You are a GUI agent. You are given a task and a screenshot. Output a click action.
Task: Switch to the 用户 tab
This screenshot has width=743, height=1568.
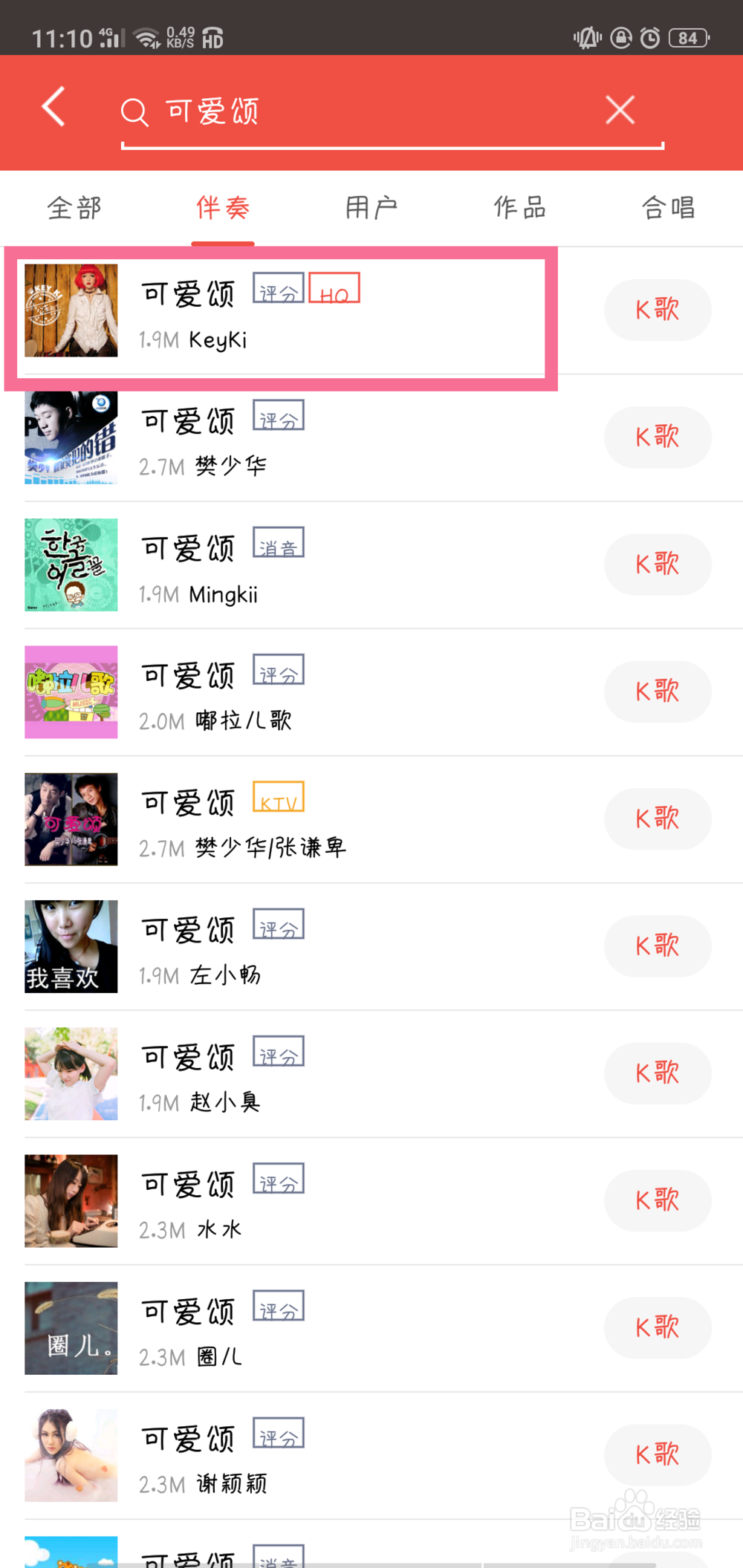pos(371,208)
